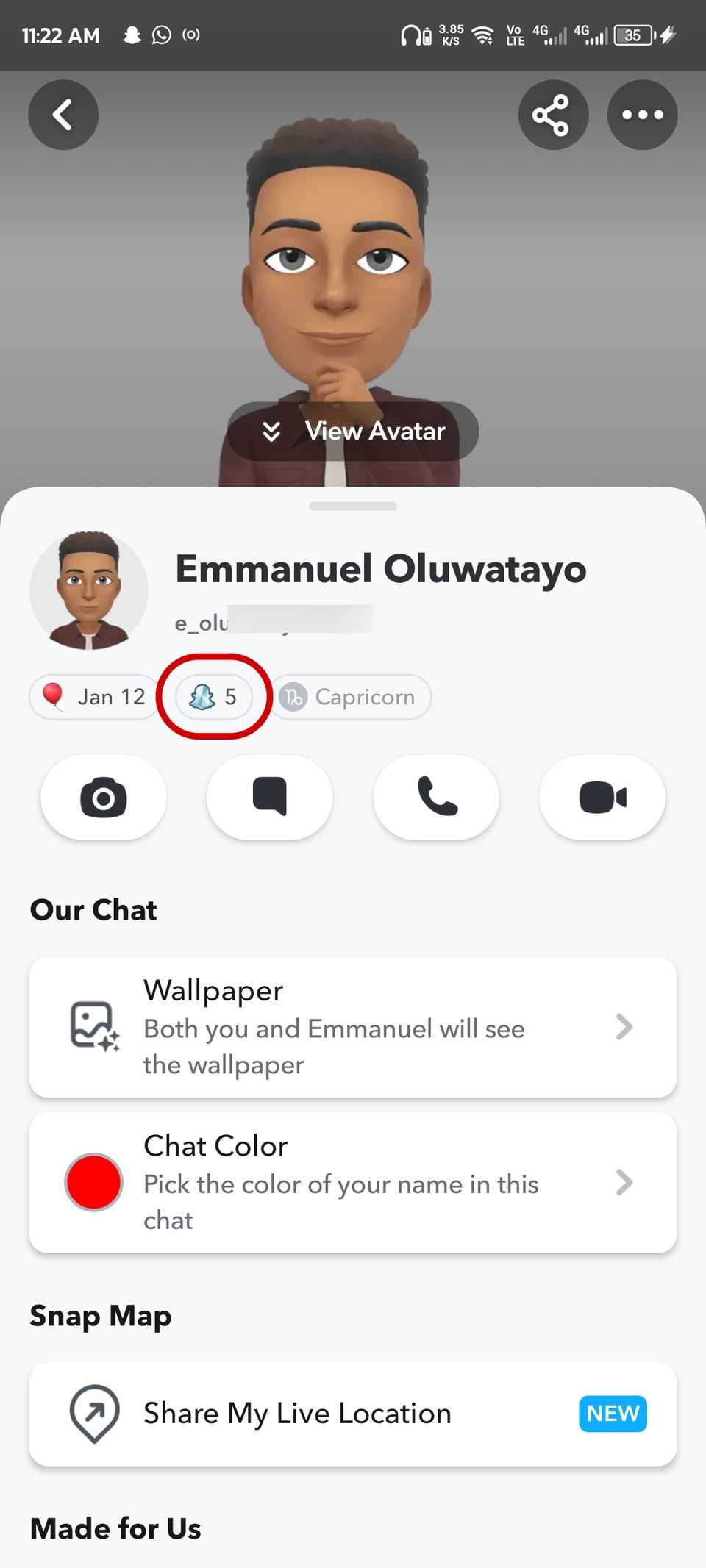Go back using the back arrow
The width and height of the screenshot is (706, 1568).
point(63,115)
